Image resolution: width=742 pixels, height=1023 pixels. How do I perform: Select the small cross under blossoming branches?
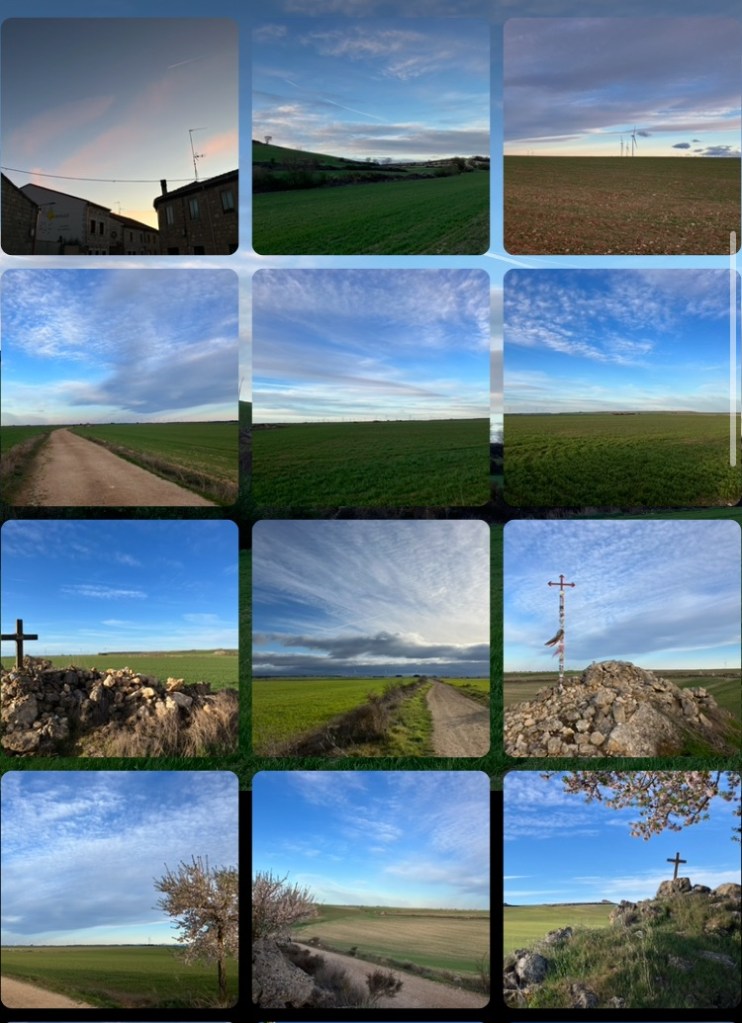tap(622, 889)
